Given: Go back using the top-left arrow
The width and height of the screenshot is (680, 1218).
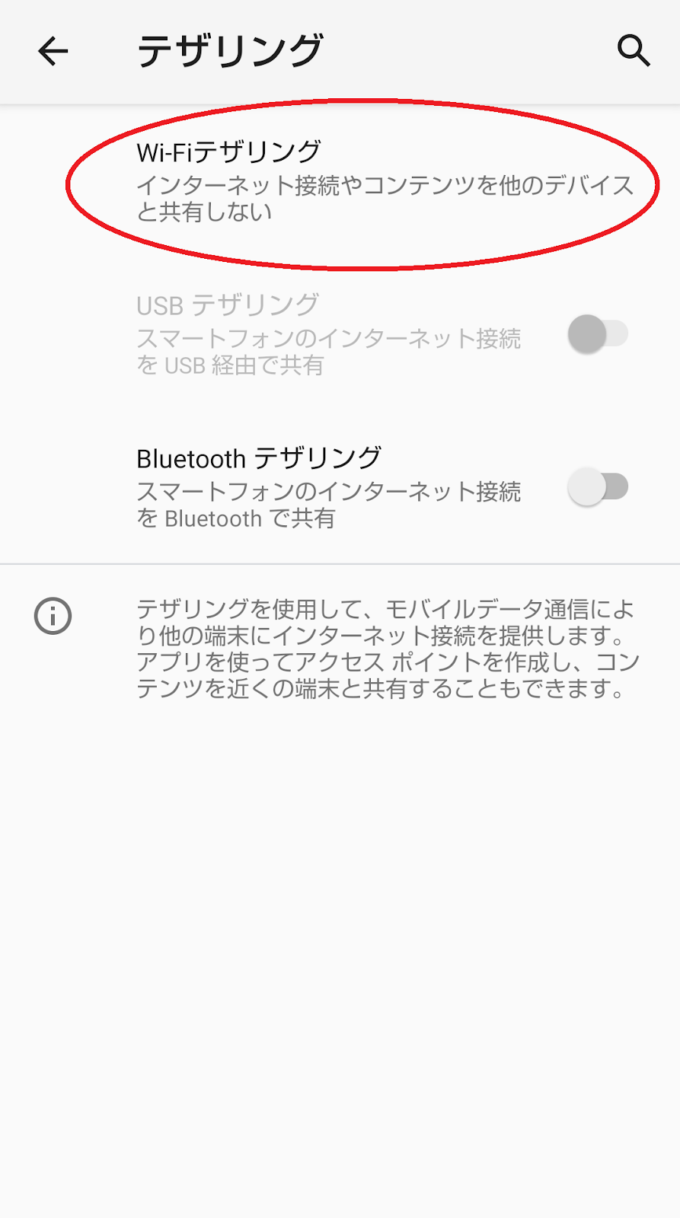Looking at the screenshot, I should (52, 51).
